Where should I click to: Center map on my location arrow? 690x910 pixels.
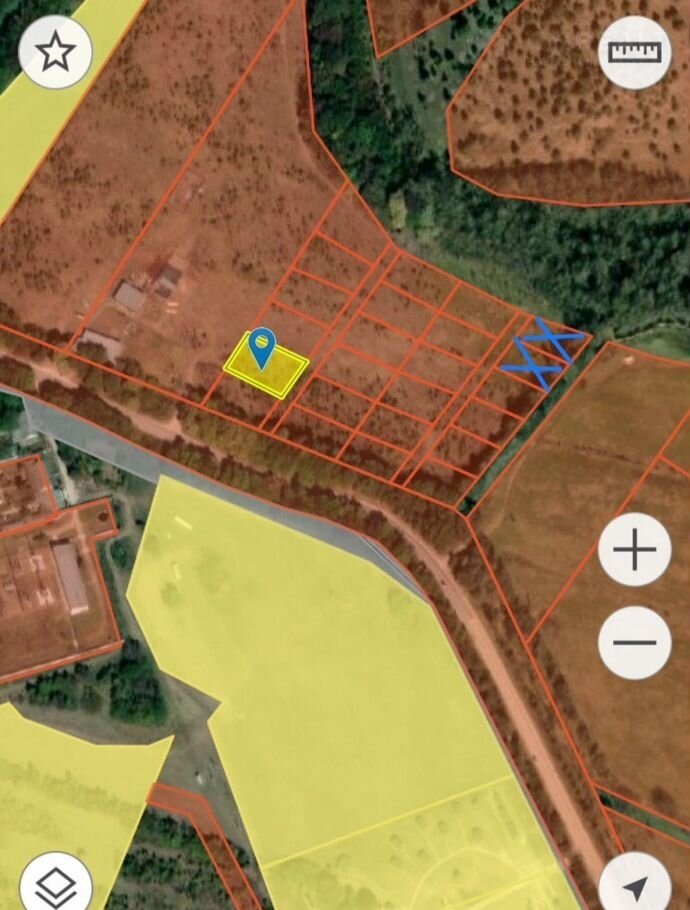(635, 885)
